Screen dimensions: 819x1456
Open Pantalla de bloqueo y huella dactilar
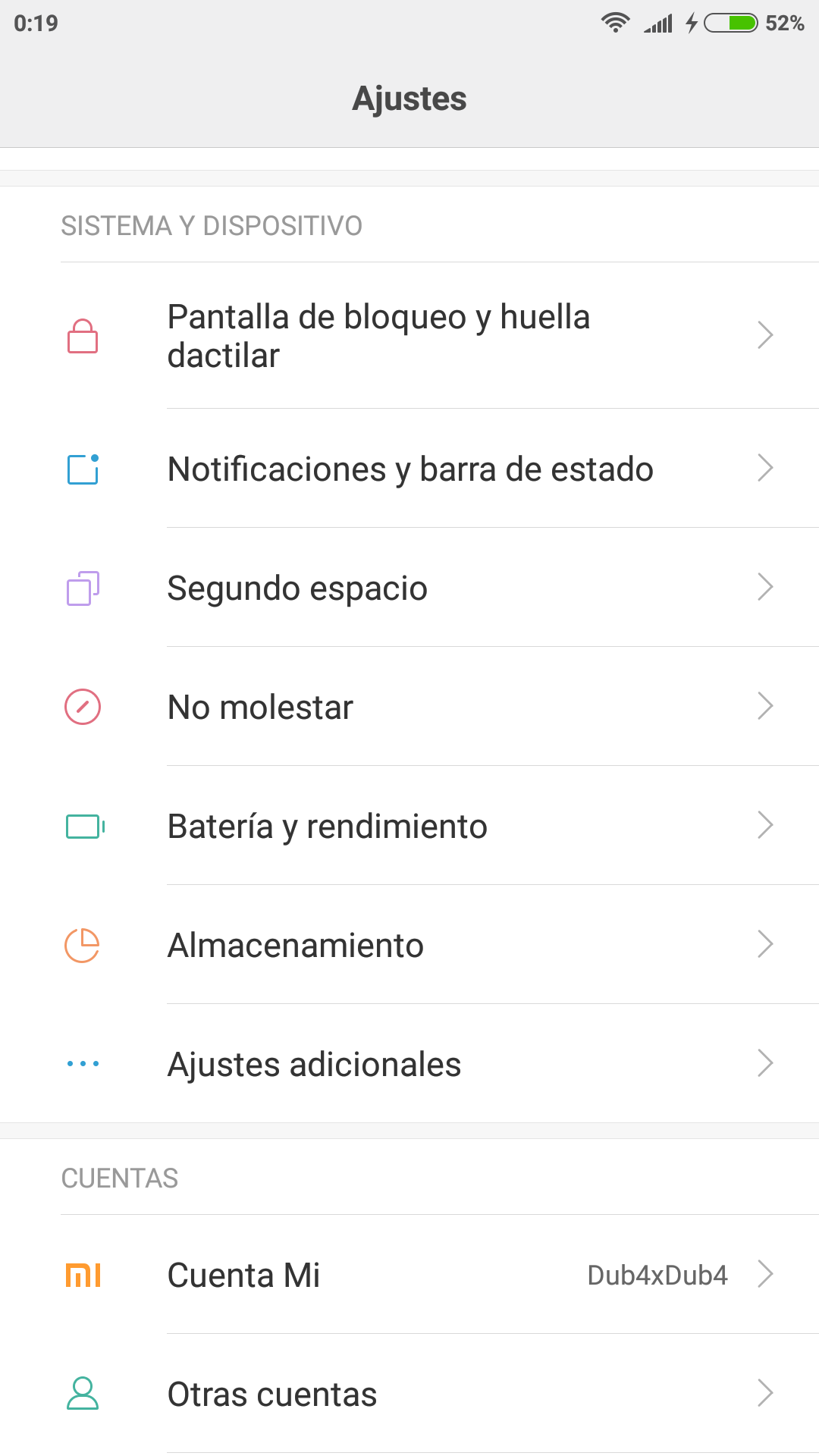[x=409, y=336]
